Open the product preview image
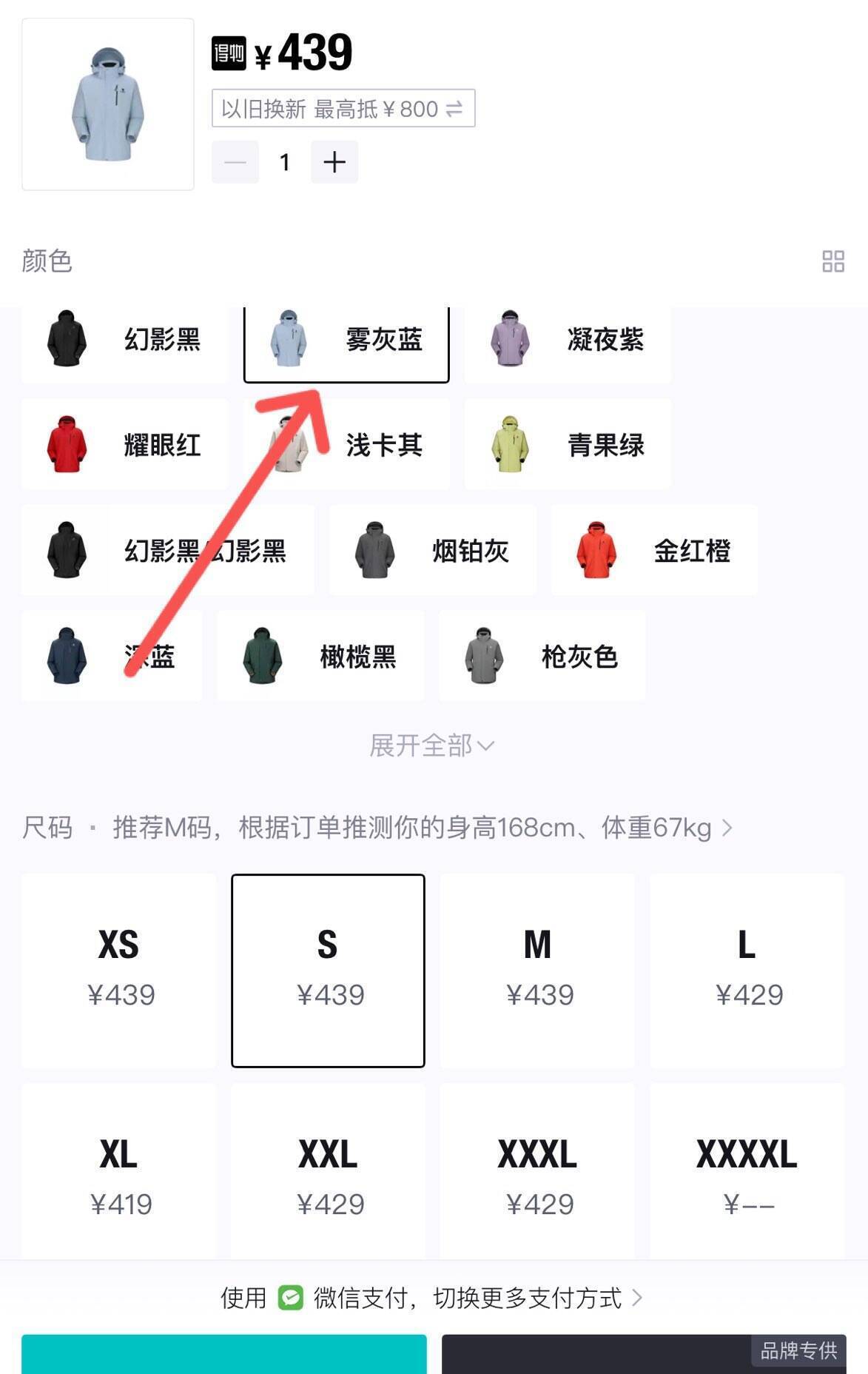868x1374 pixels. click(x=108, y=104)
